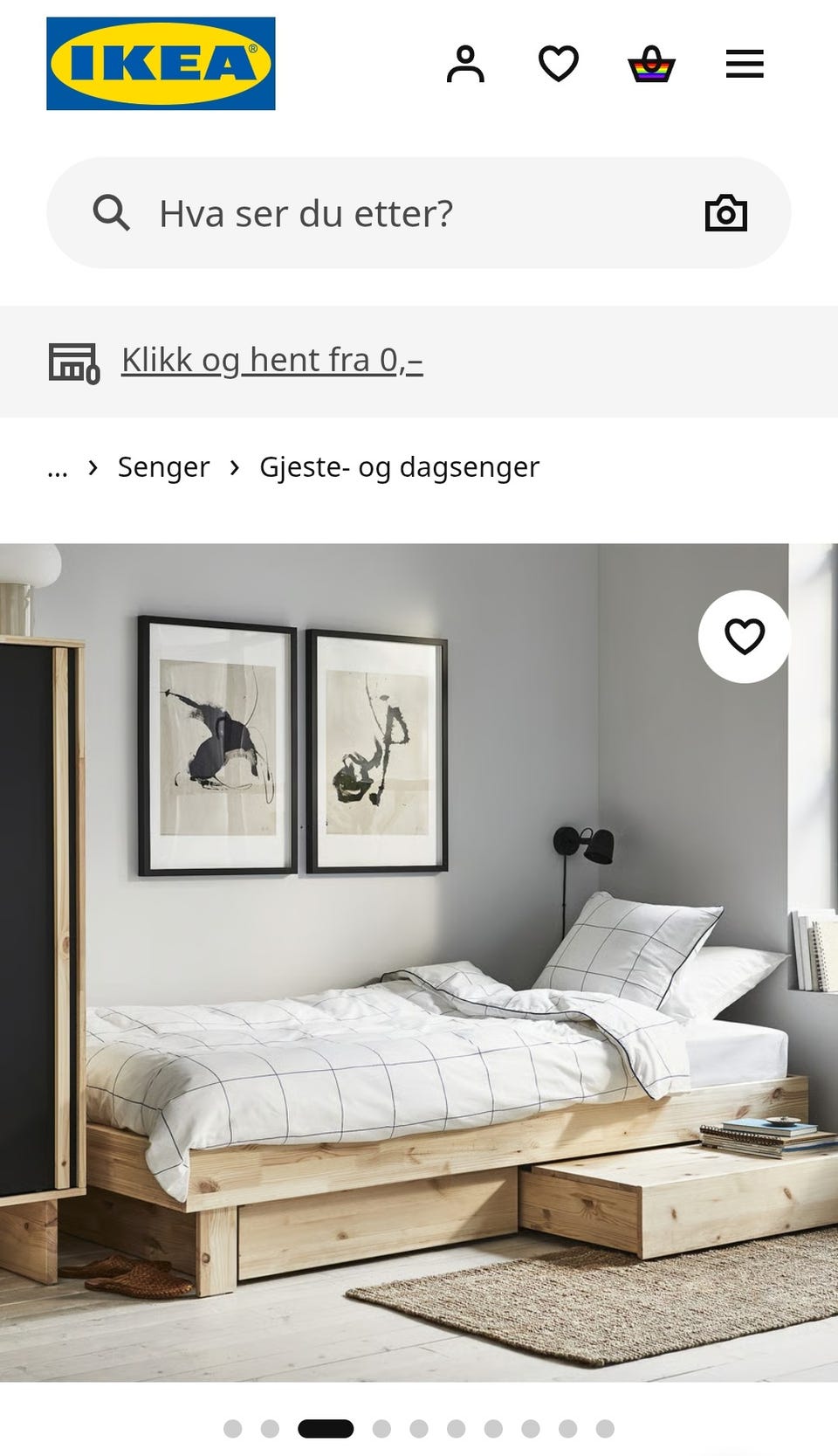Open Gjeste- og dagsenger category
Image resolution: width=838 pixels, height=1456 pixels.
pyautogui.click(x=398, y=466)
